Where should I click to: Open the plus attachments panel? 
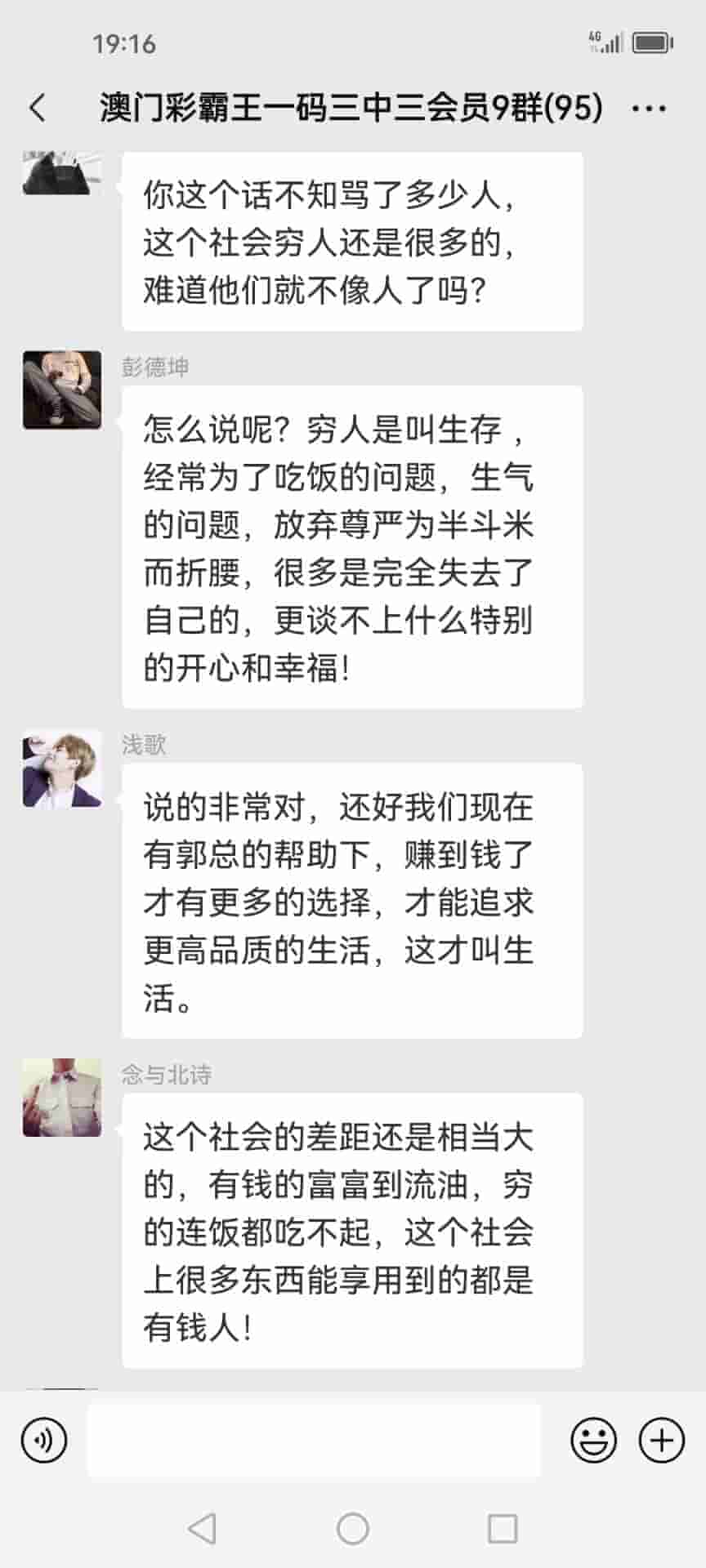pos(661,1440)
